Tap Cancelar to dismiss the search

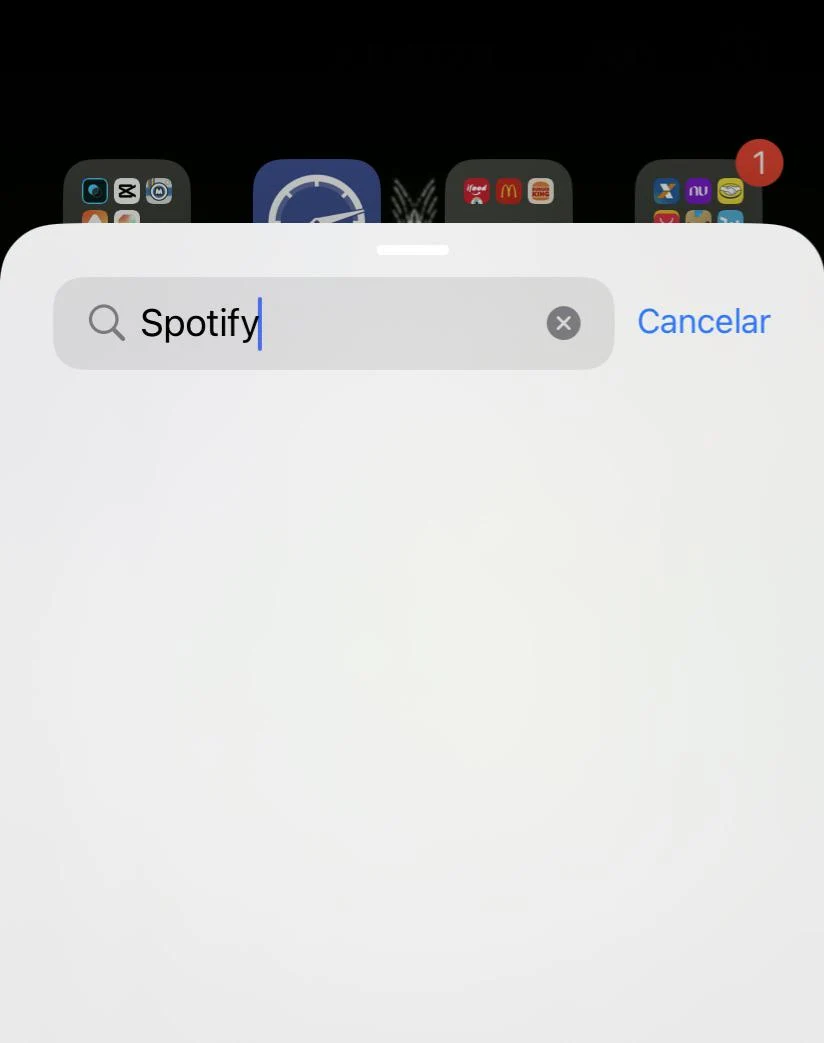pos(703,321)
